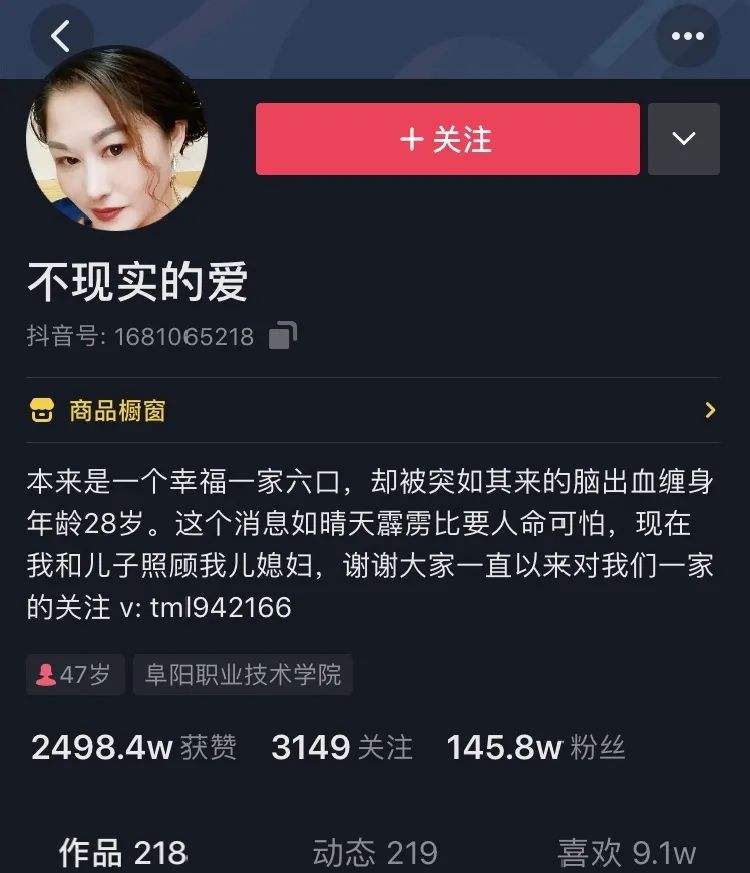Click the profile avatar photo

[x=116, y=146]
